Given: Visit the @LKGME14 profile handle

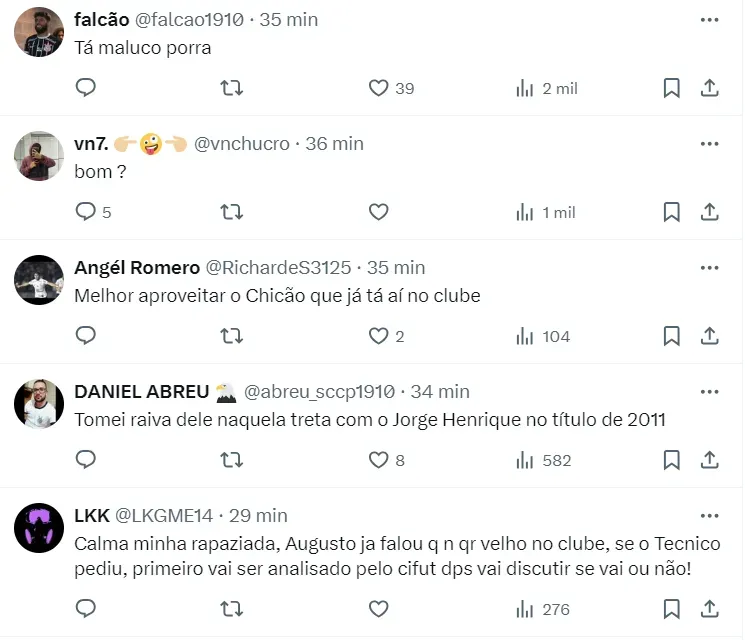Looking at the screenshot, I should [x=164, y=516].
